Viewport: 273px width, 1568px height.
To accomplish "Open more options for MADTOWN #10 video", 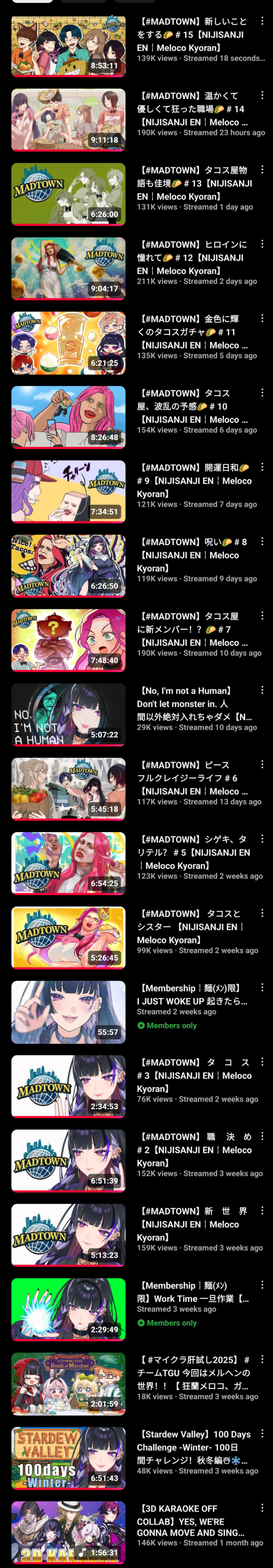I will (x=262, y=393).
